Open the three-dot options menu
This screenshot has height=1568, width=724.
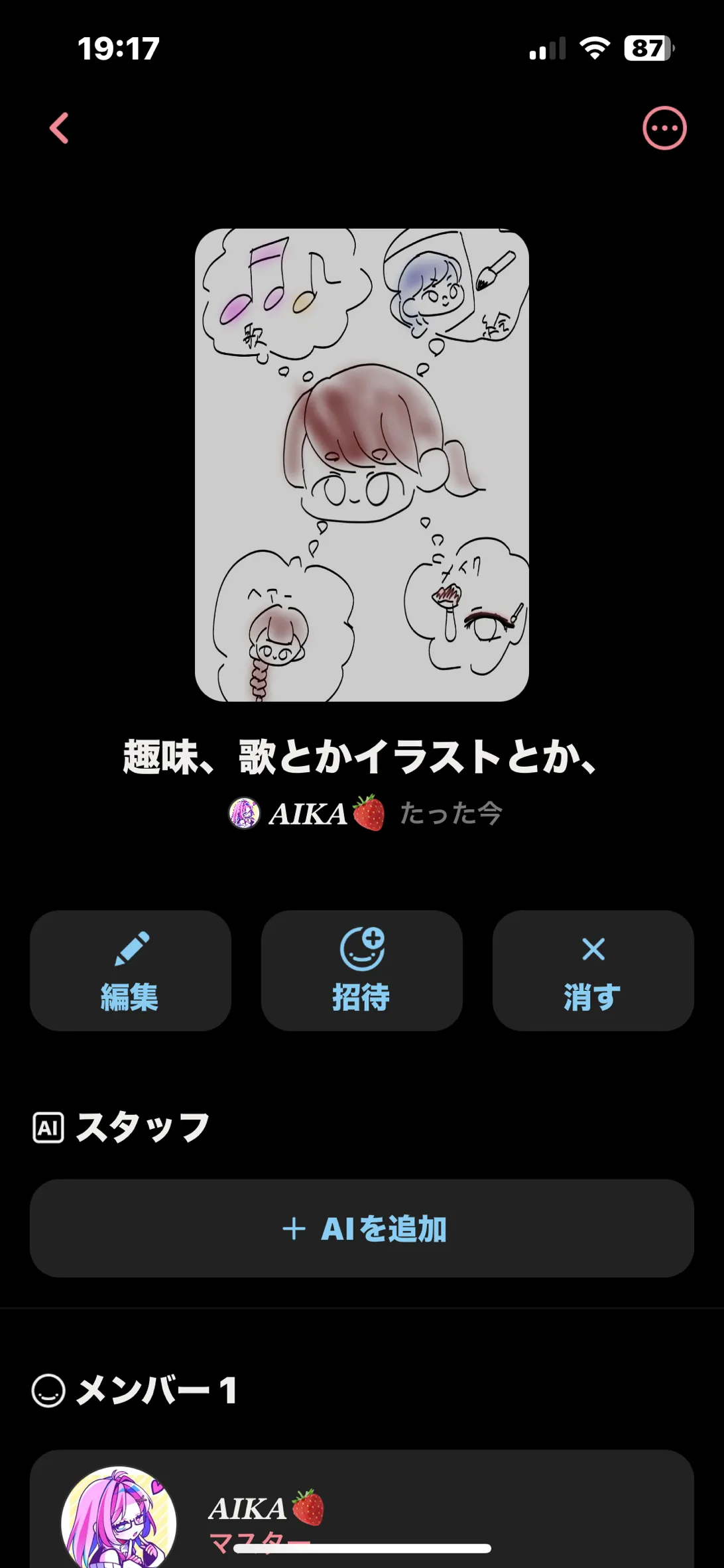pyautogui.click(x=664, y=128)
